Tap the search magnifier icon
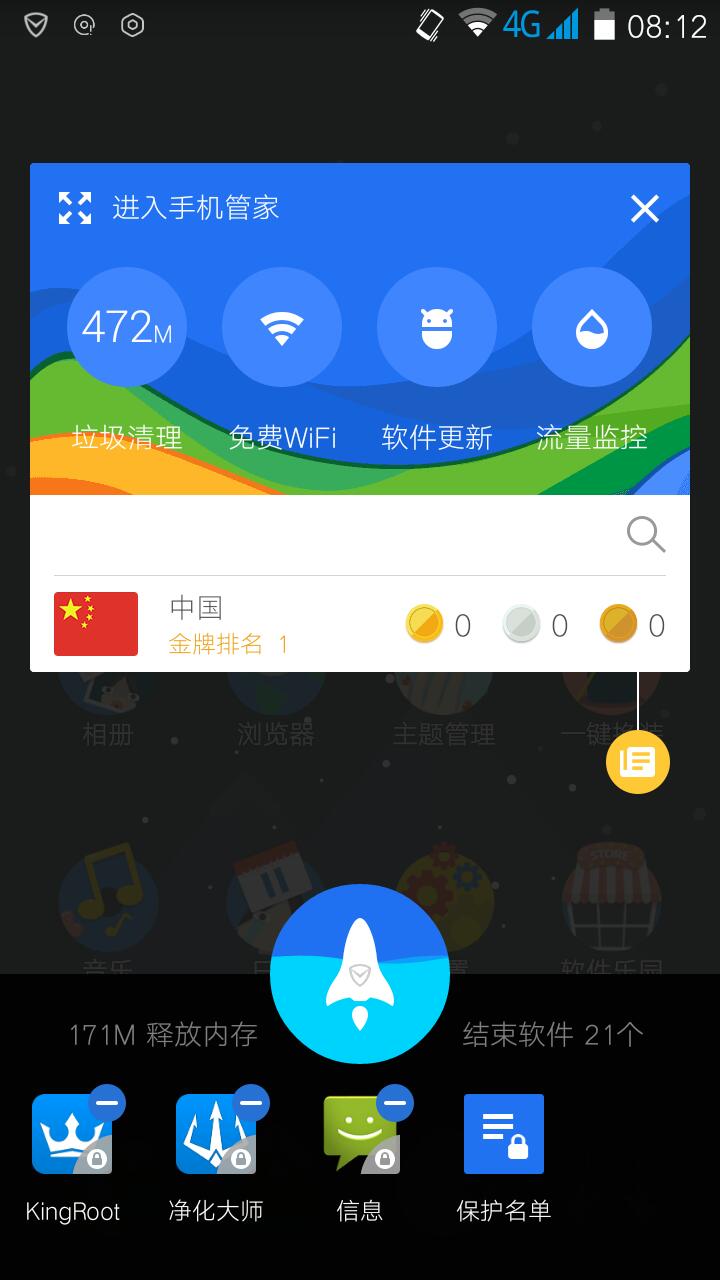This screenshot has height=1280, width=720. (x=645, y=535)
